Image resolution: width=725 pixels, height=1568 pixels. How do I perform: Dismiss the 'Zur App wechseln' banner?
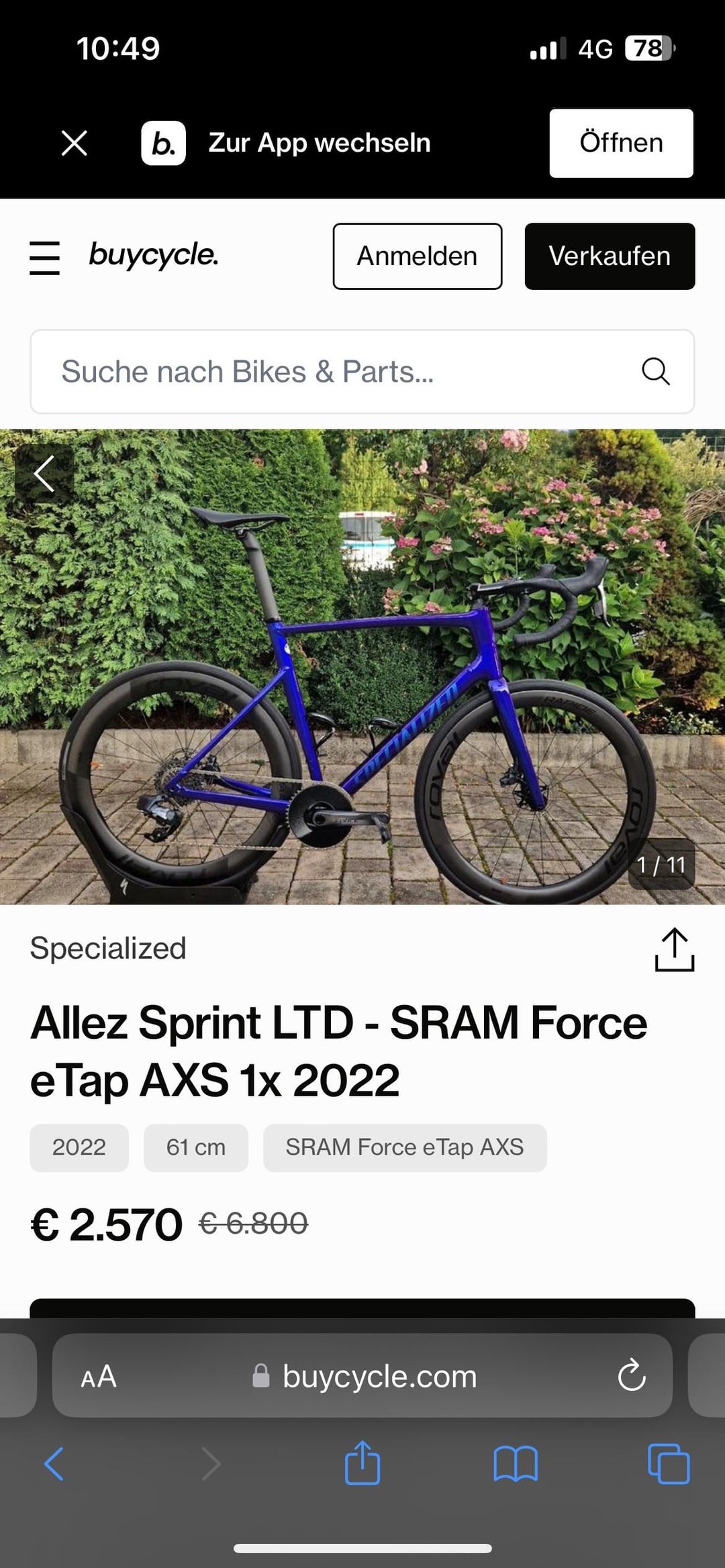[x=75, y=143]
